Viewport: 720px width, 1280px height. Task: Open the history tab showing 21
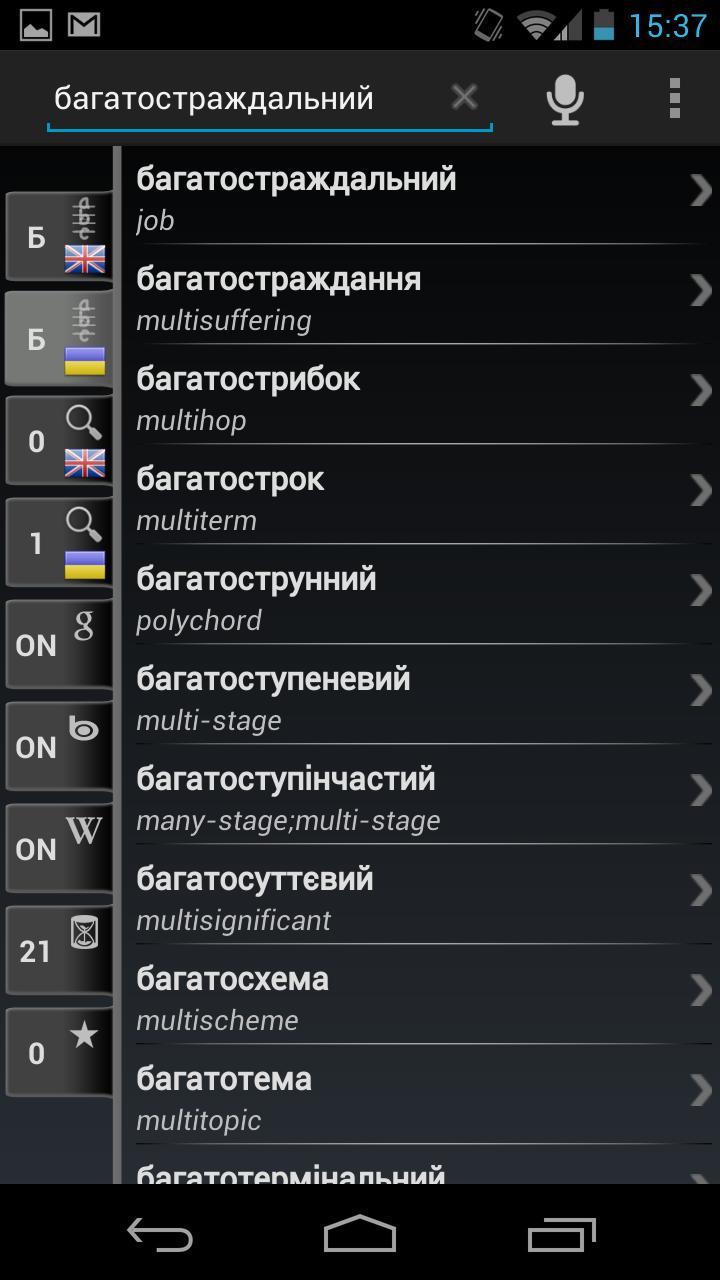(x=58, y=950)
